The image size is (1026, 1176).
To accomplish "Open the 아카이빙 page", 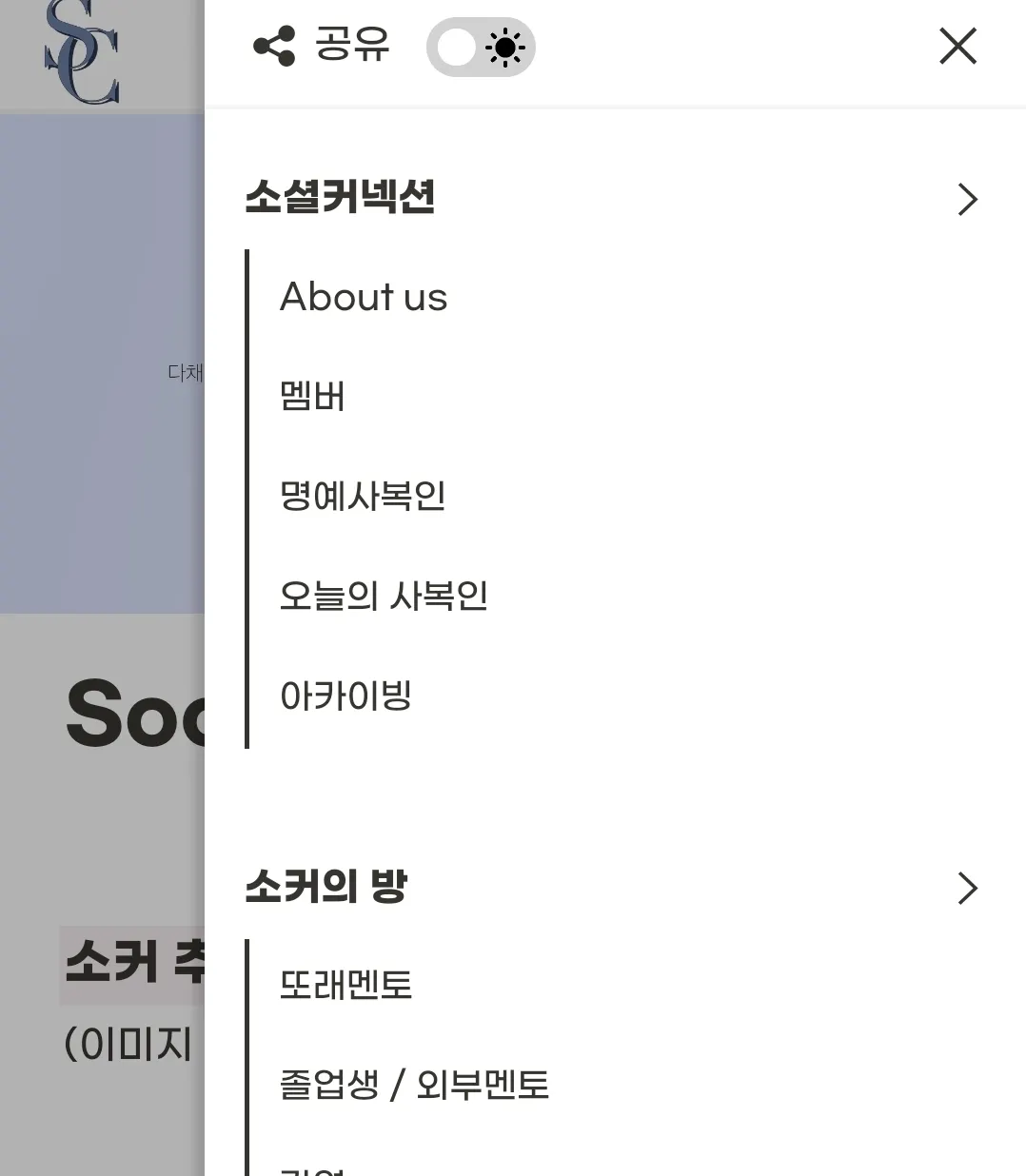I will pos(345,696).
